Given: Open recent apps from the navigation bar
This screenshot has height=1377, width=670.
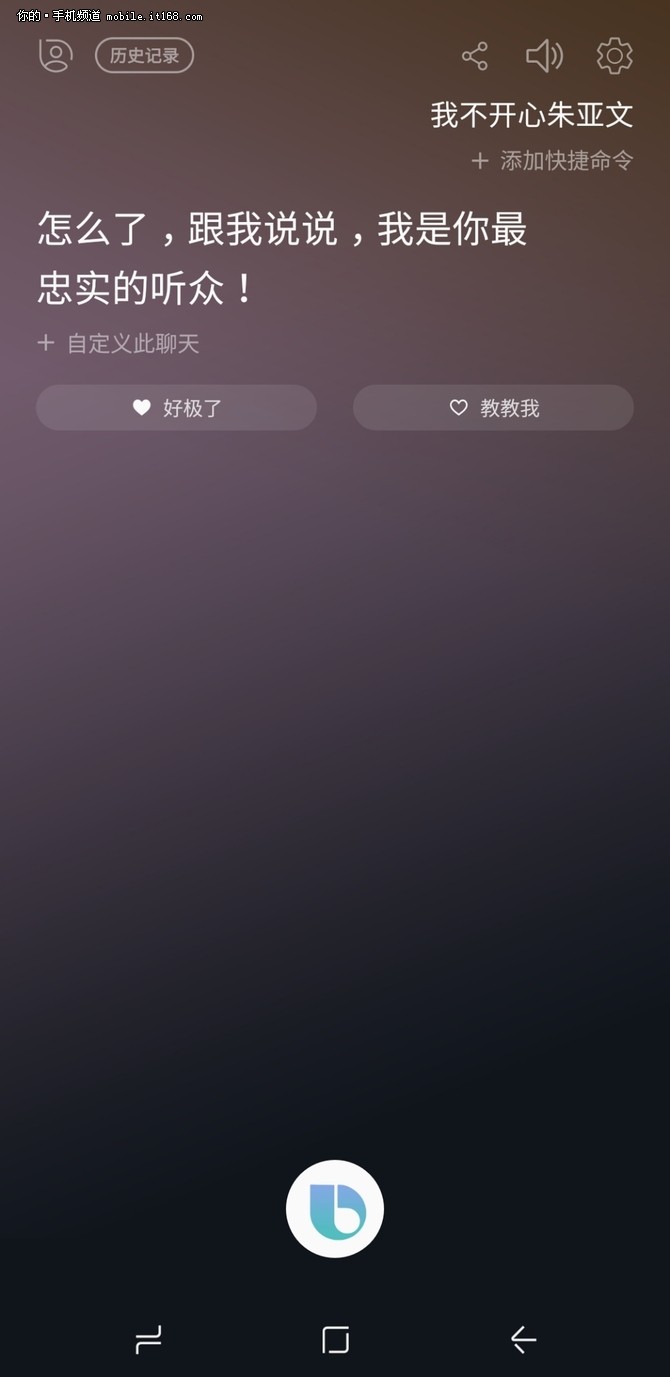Looking at the screenshot, I should (x=148, y=1340).
